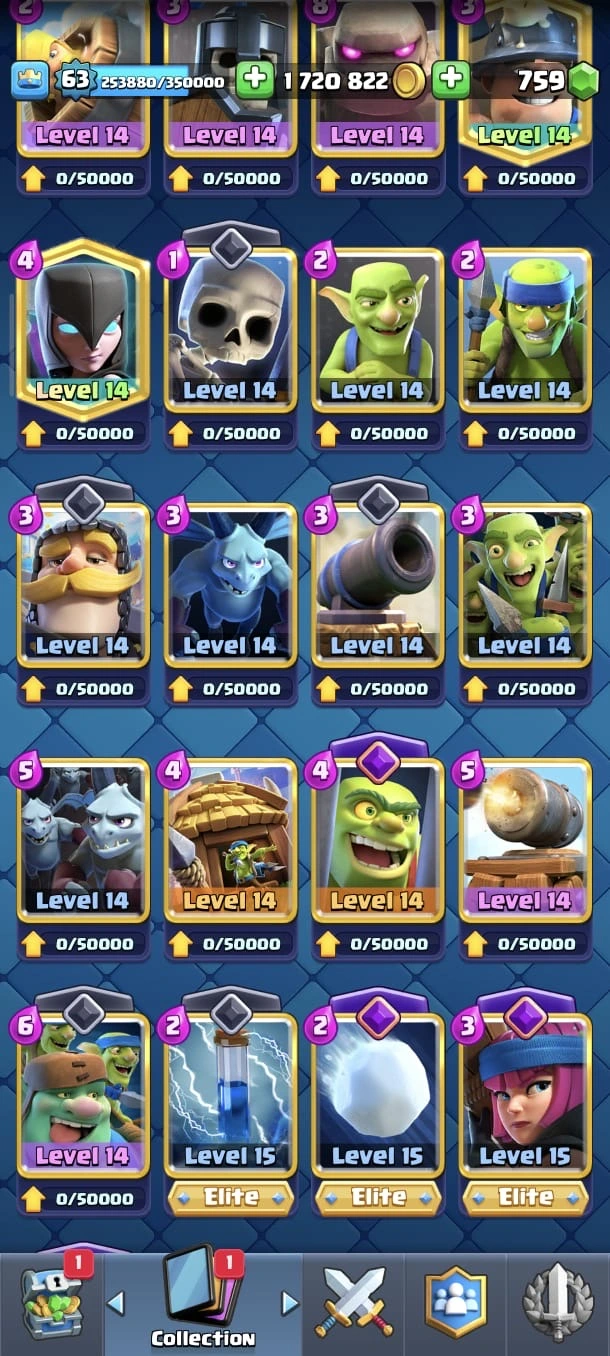Tap the Goblin Hut card
This screenshot has height=1356, width=610.
pyautogui.click(x=230, y=840)
